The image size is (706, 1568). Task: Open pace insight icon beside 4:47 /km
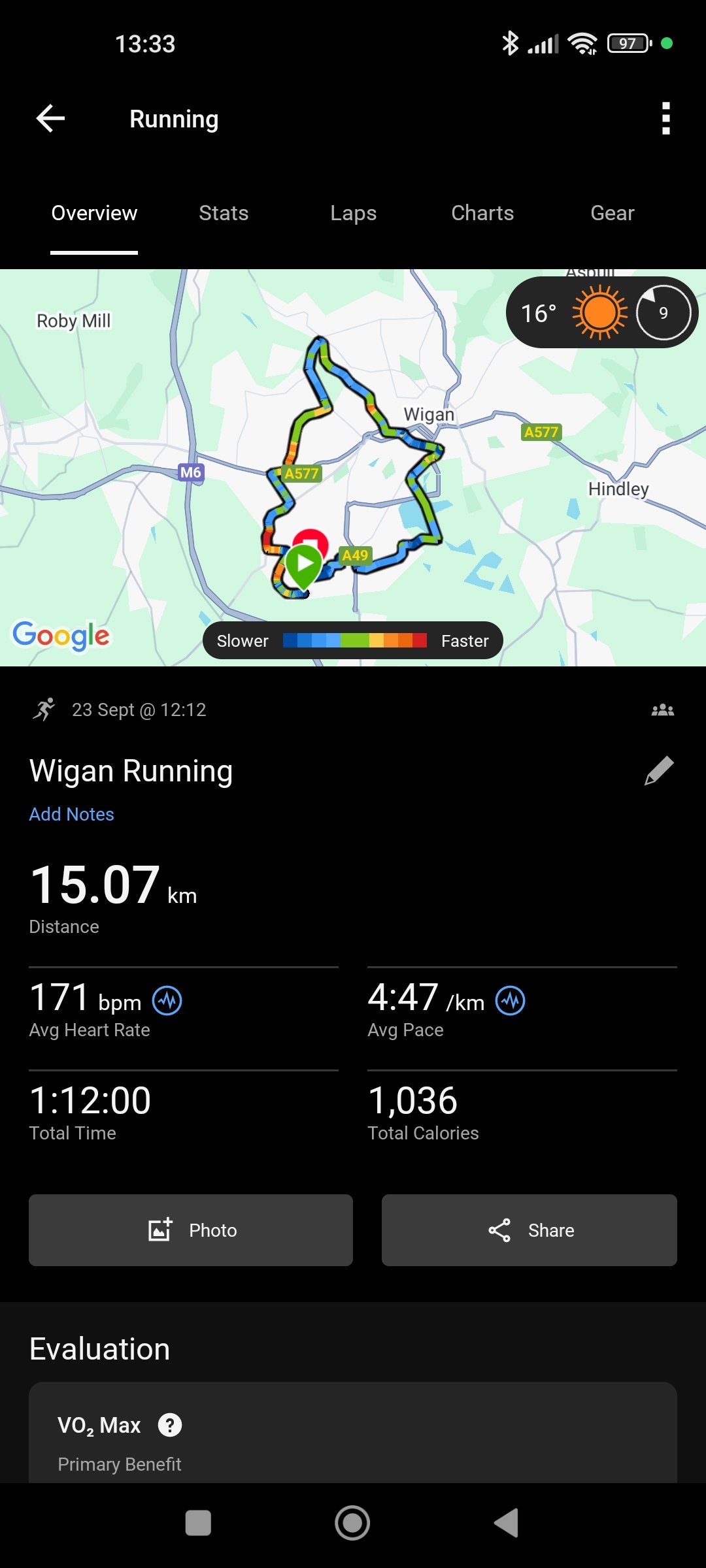(x=511, y=1000)
